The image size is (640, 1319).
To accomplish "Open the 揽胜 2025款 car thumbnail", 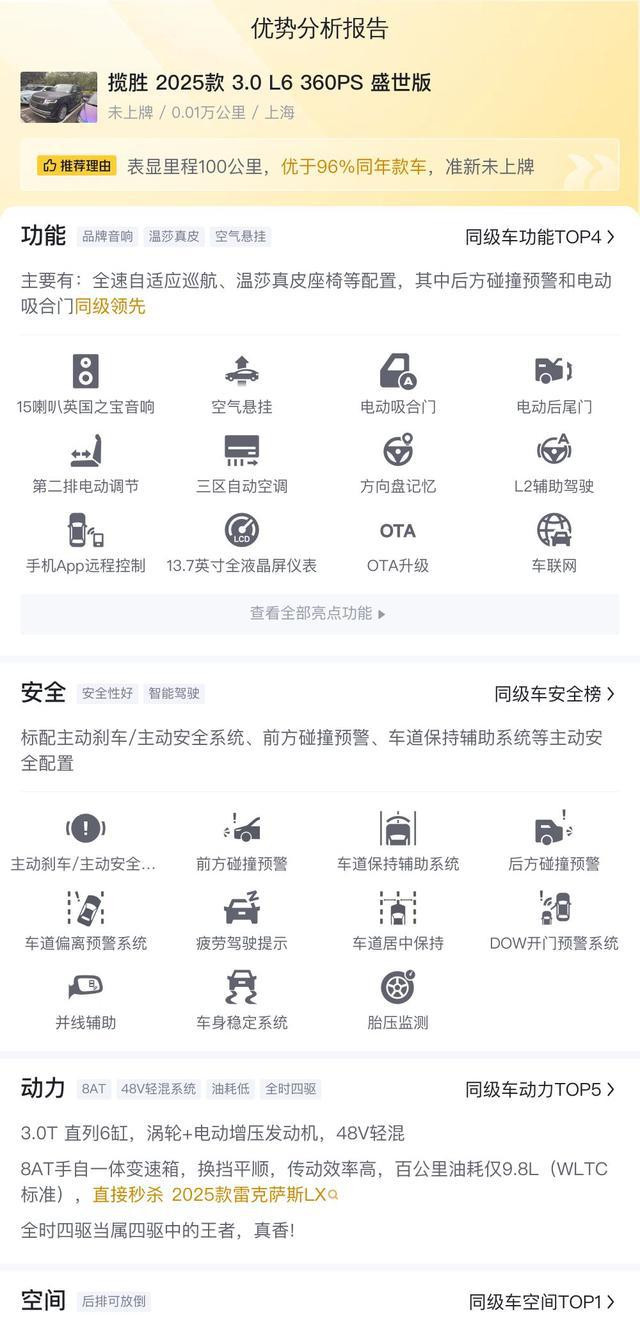I will click(59, 97).
